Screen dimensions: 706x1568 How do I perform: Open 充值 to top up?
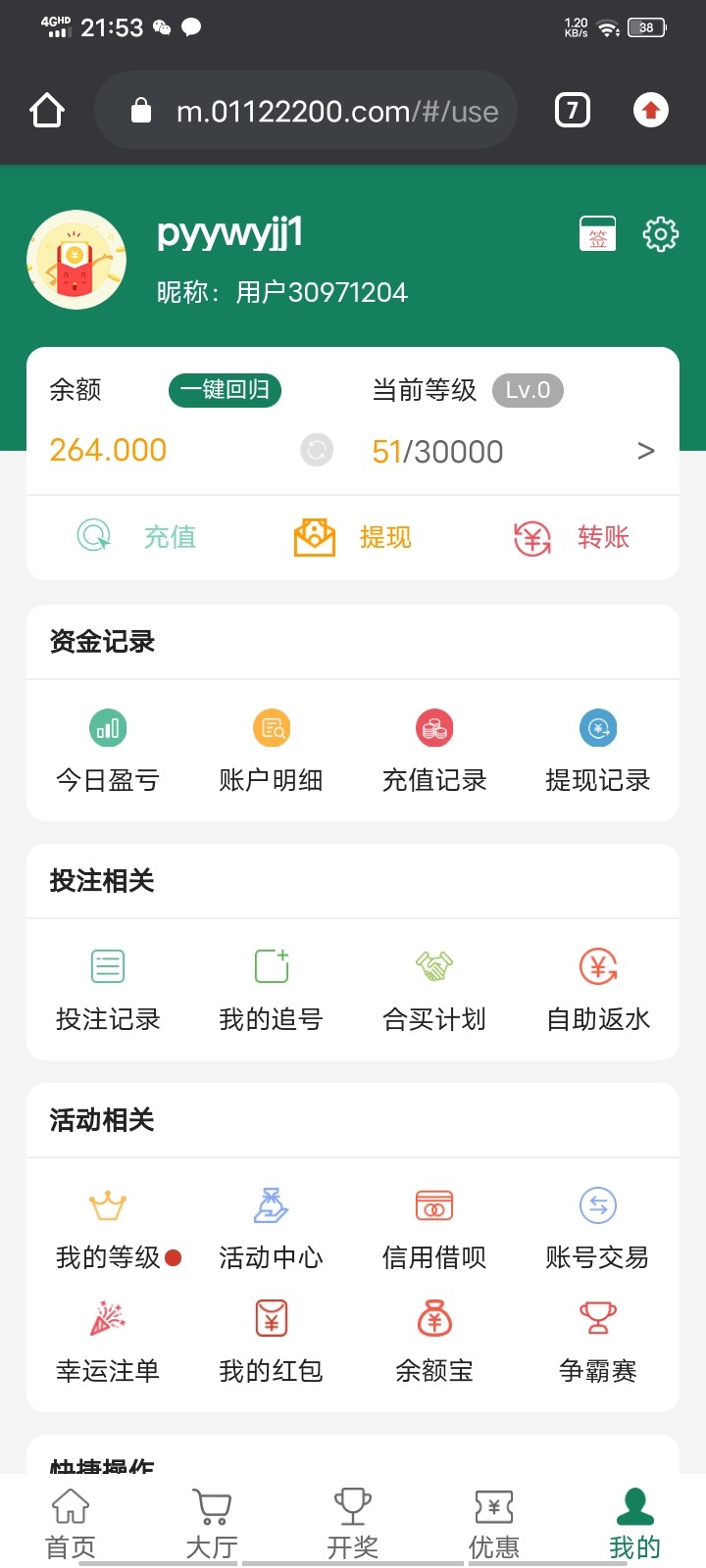click(137, 537)
